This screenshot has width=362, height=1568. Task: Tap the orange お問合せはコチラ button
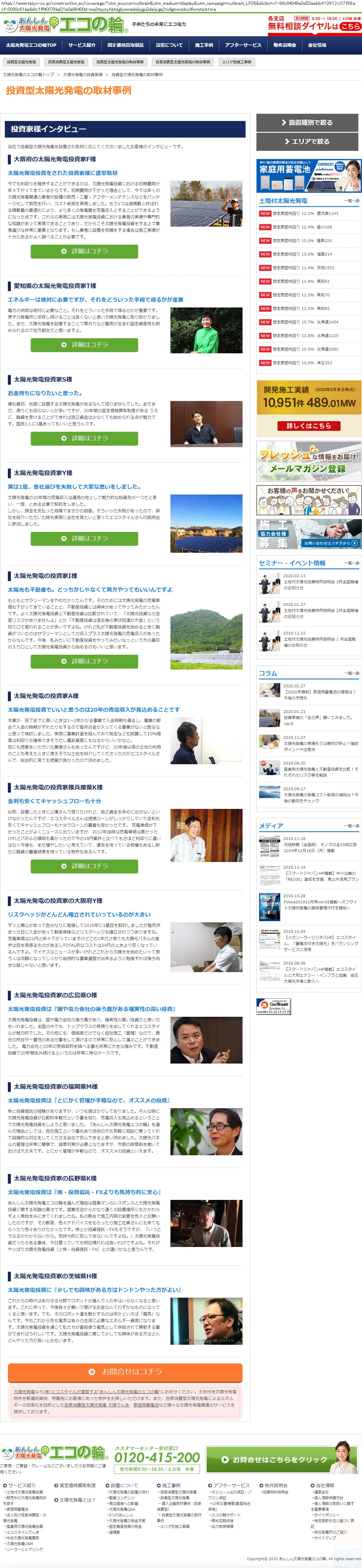(125, 1371)
